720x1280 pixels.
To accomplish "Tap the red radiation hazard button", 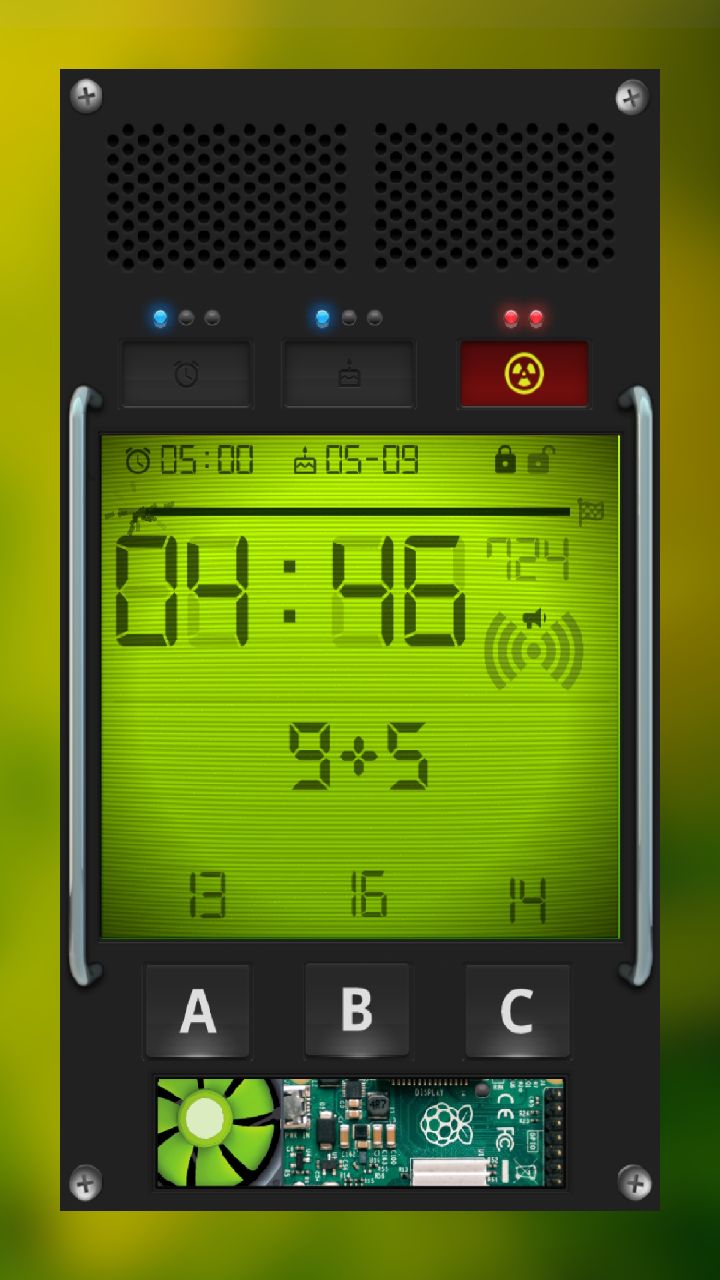I will point(524,374).
